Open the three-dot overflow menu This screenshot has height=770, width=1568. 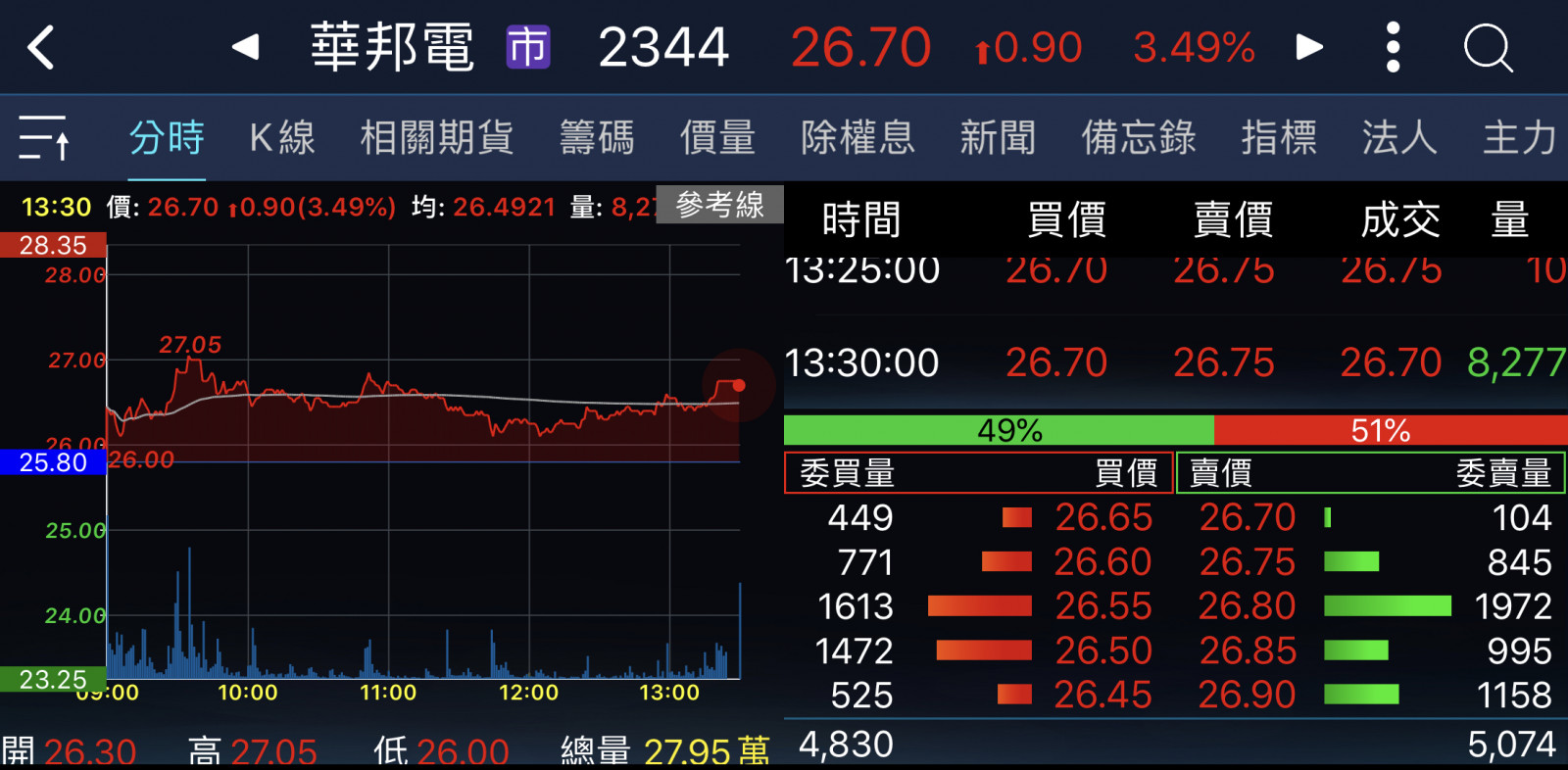pyautogui.click(x=1393, y=47)
